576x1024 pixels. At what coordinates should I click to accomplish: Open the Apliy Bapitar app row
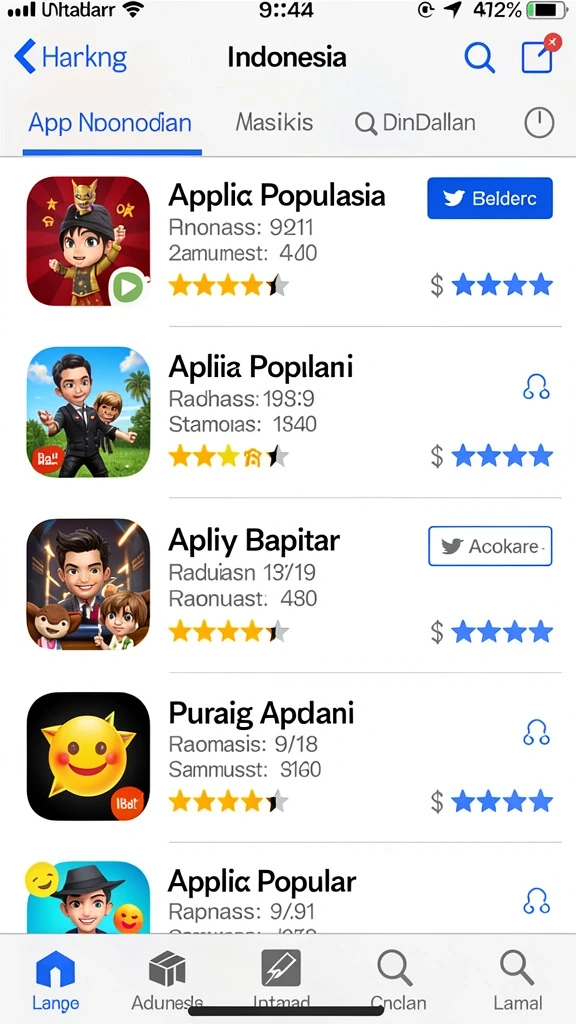[290, 584]
